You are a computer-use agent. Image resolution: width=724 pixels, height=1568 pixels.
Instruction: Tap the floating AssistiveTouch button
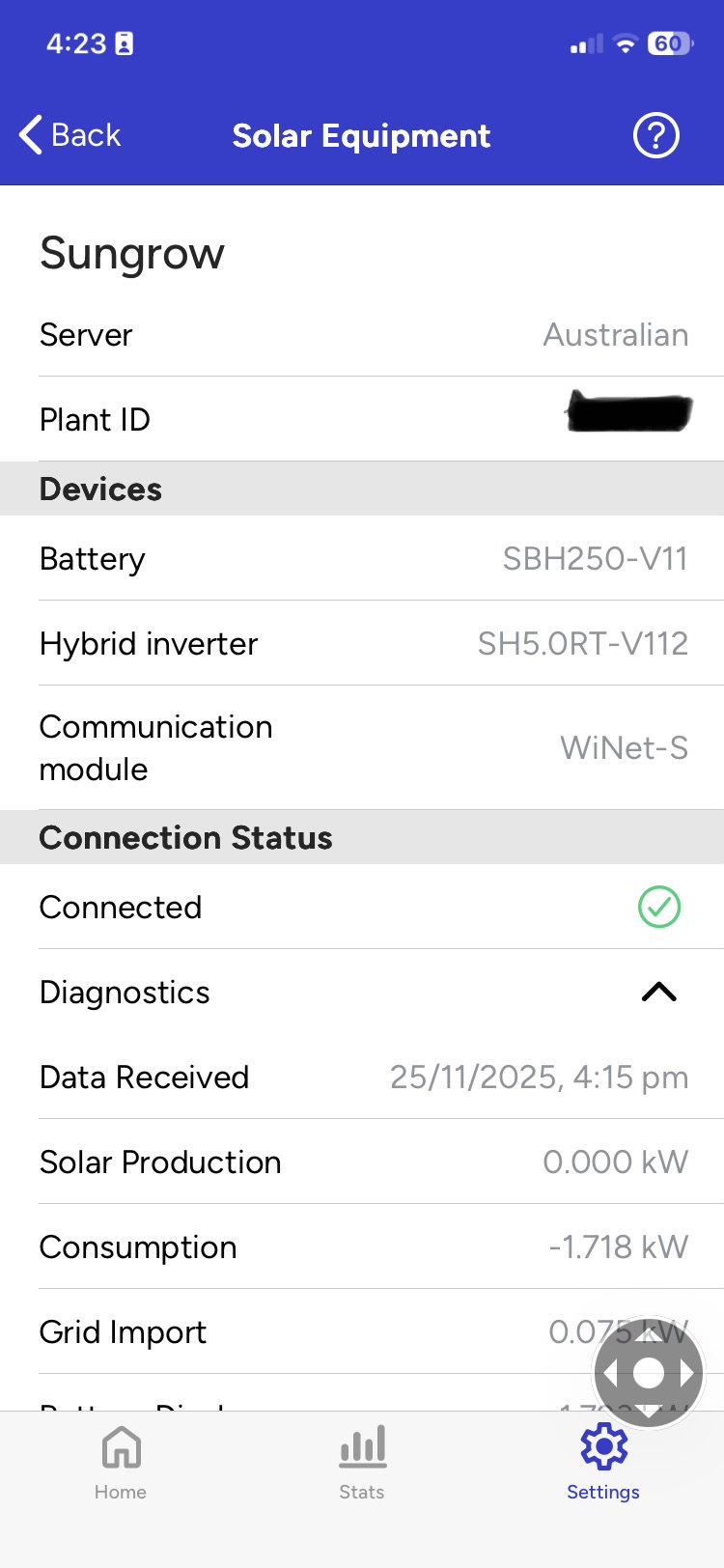tap(649, 1373)
